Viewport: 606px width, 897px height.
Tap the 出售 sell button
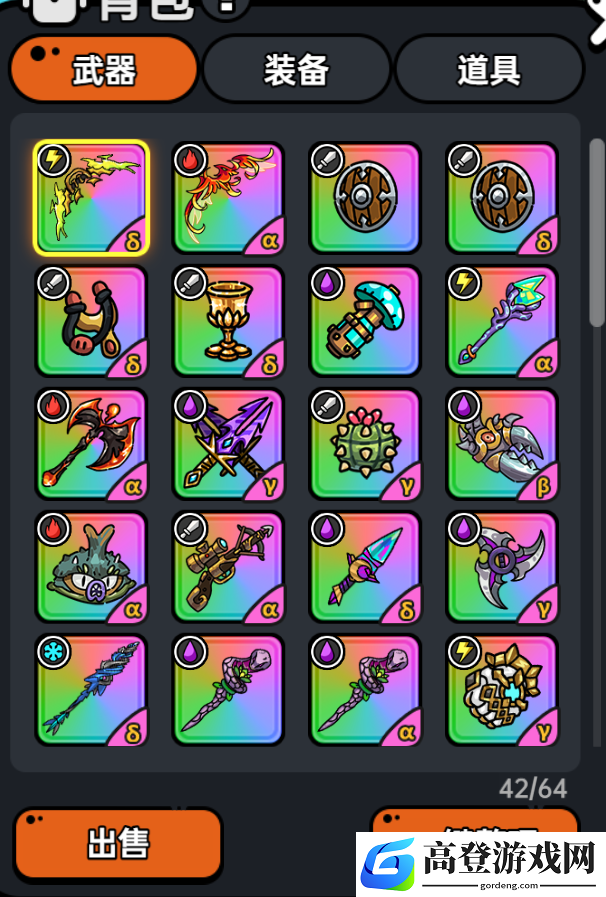coord(118,843)
